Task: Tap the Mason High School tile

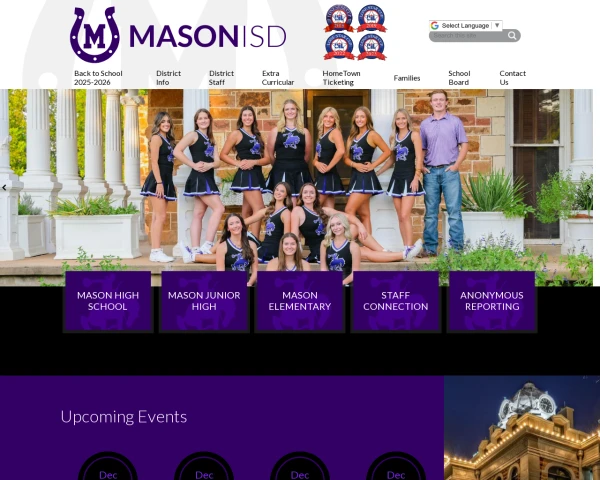Action: click(x=108, y=301)
